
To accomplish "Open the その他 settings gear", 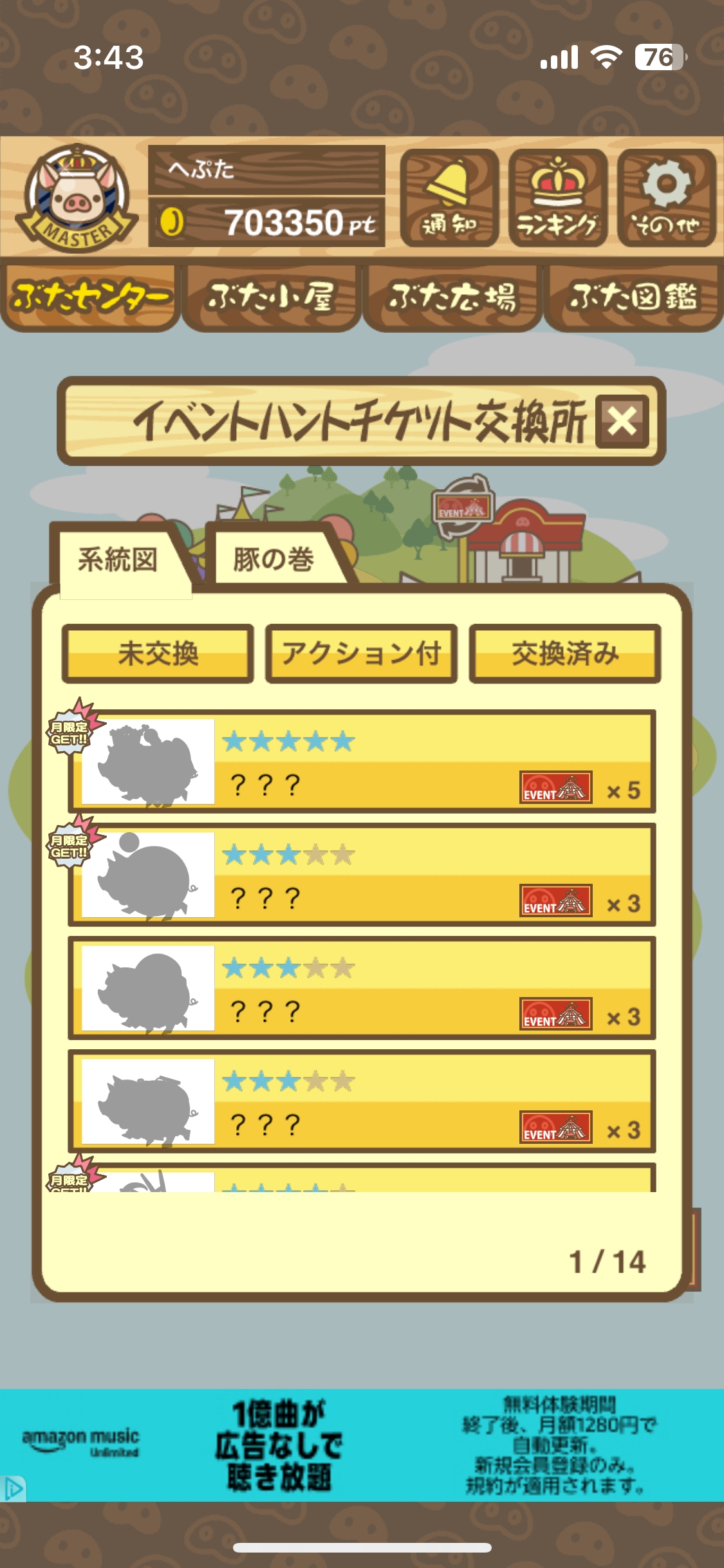I will tap(666, 198).
